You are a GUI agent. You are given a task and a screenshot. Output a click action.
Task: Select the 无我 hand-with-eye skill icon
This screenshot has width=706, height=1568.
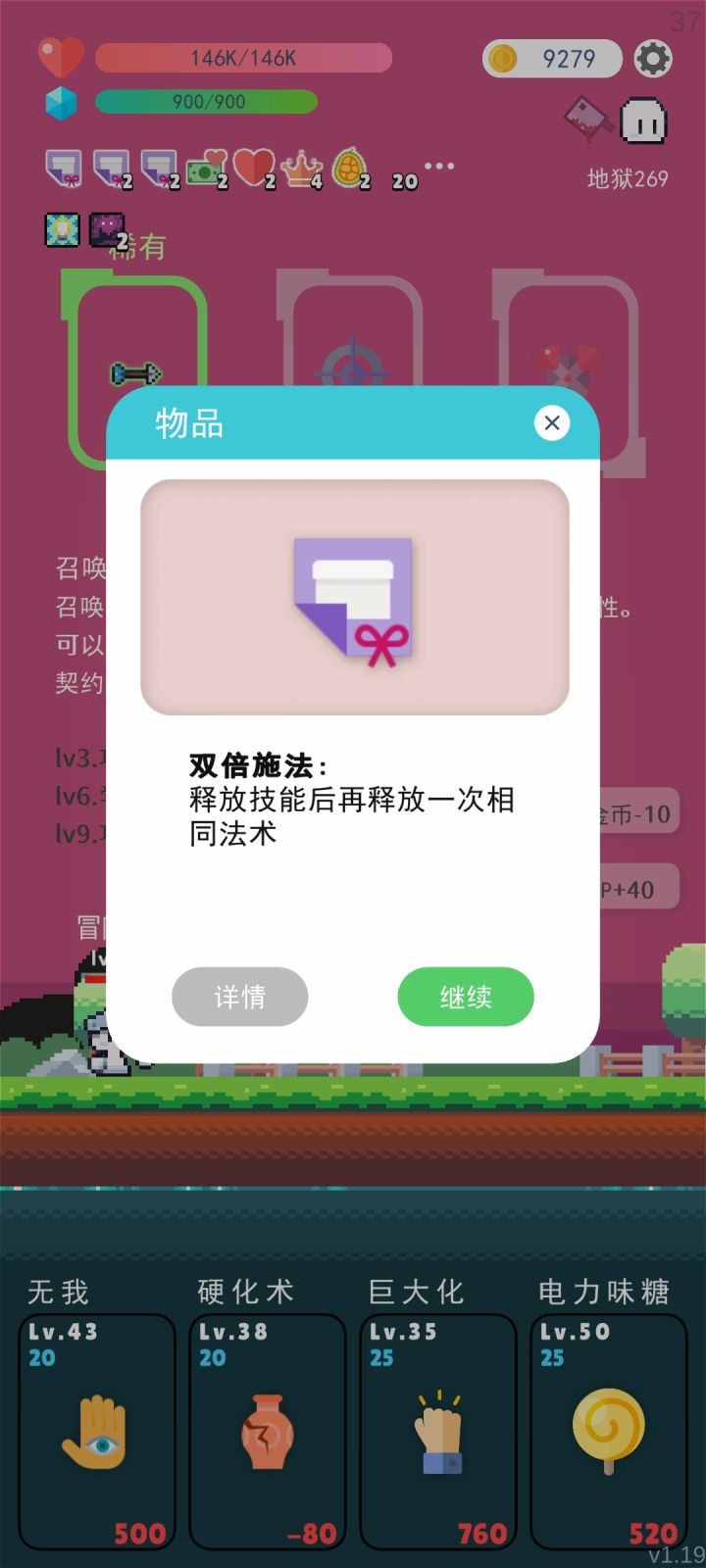(x=96, y=1431)
